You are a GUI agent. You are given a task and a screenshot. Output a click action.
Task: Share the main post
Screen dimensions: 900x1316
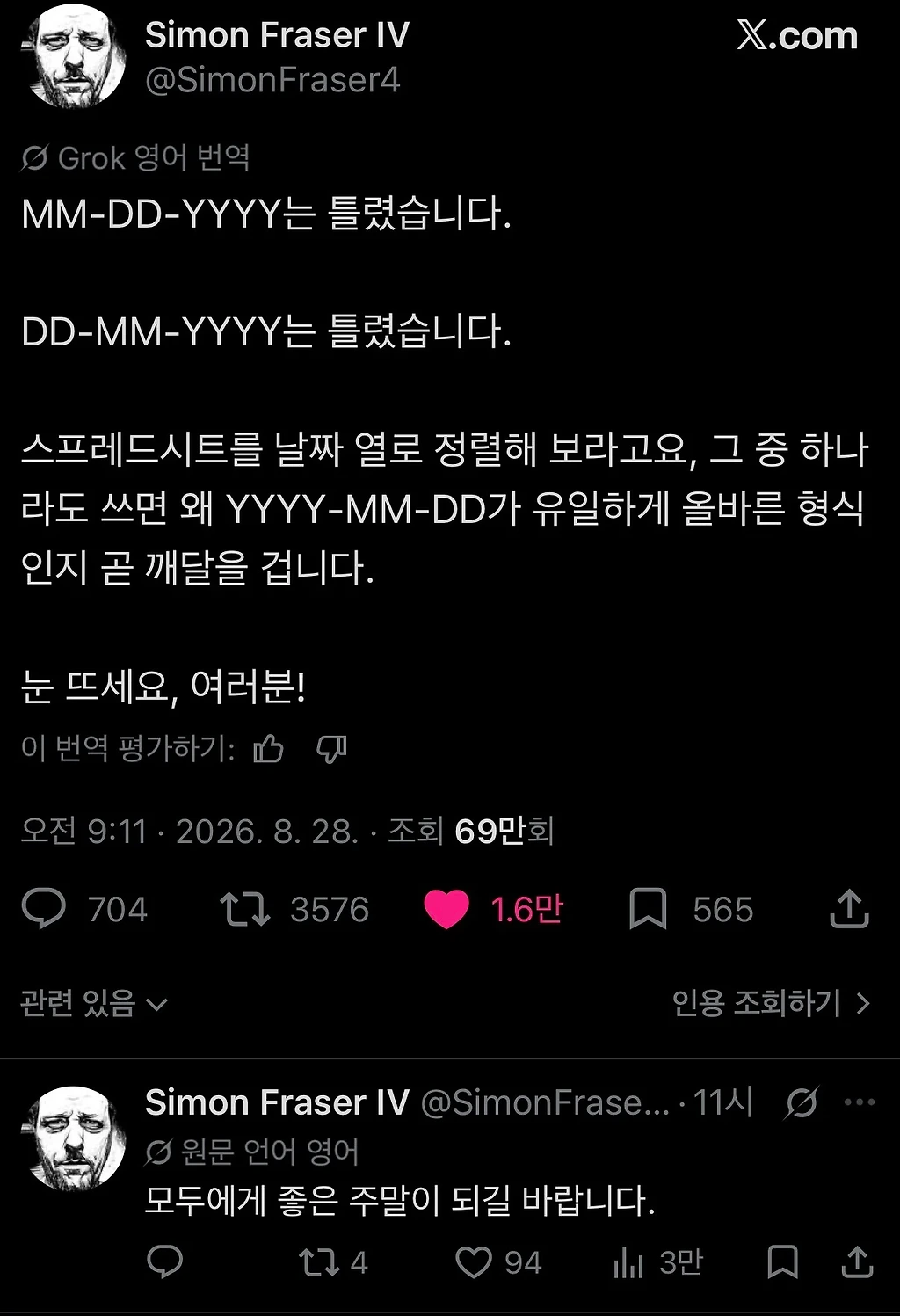point(849,909)
